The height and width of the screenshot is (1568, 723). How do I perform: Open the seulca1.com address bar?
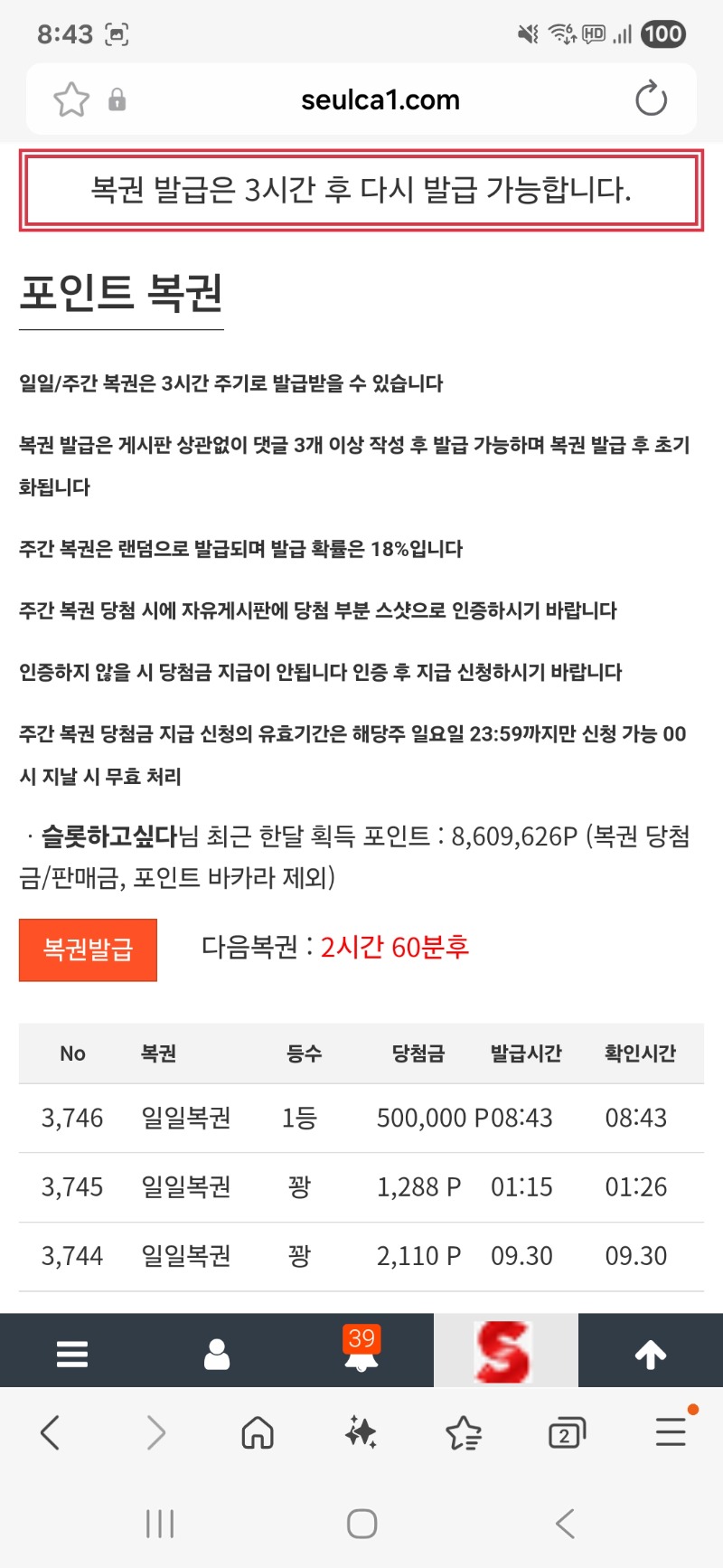pyautogui.click(x=380, y=99)
